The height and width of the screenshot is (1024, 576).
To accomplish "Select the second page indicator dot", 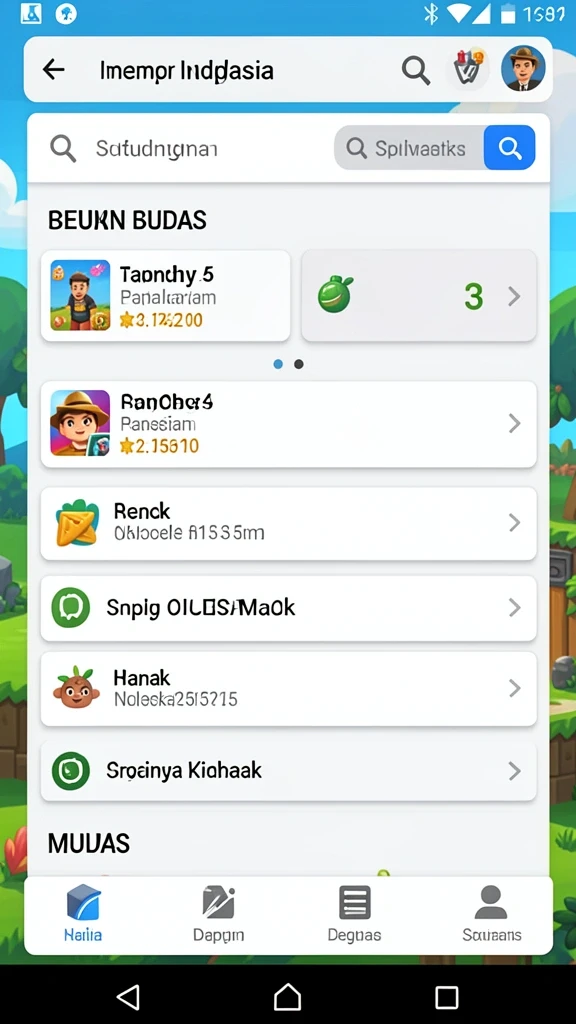I will (x=299, y=364).
